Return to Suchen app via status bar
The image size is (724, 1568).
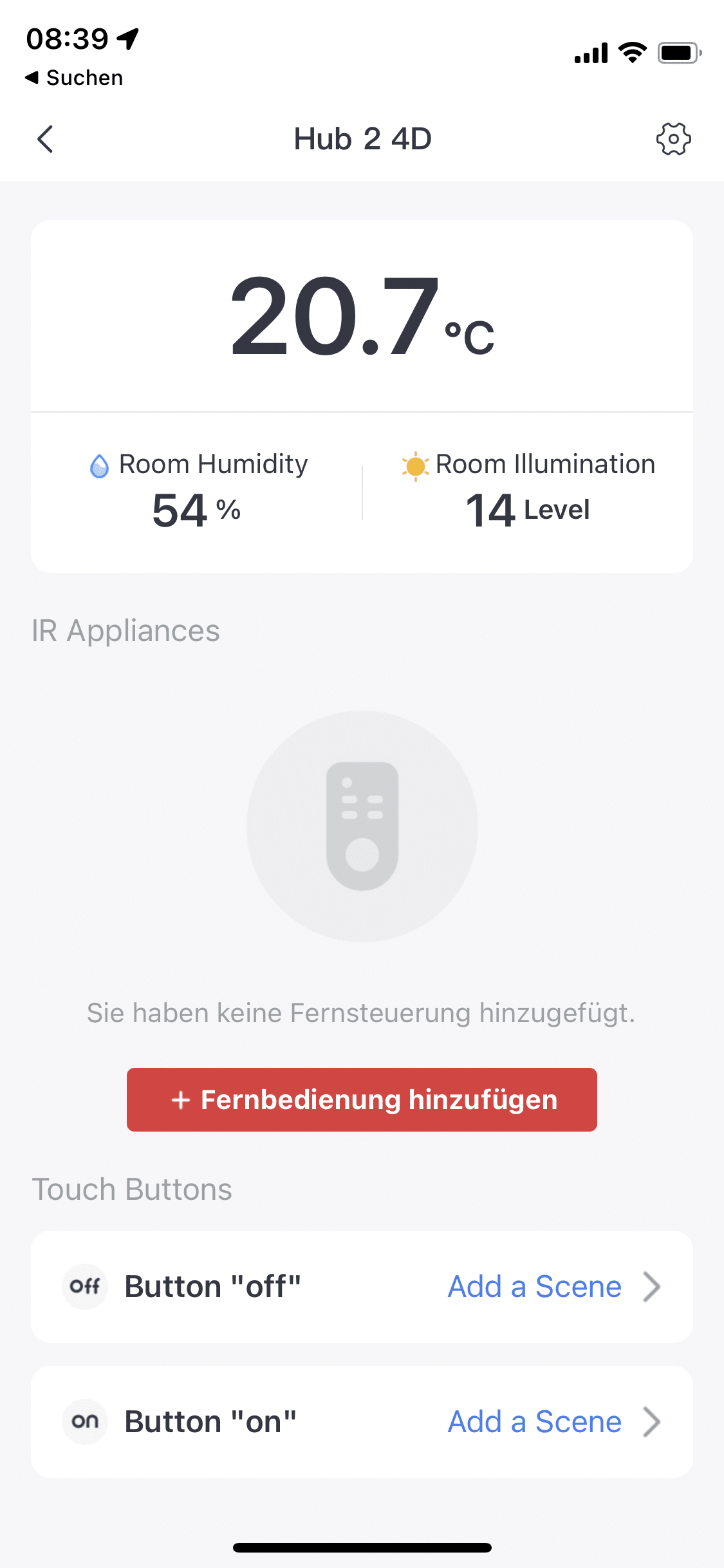74,78
